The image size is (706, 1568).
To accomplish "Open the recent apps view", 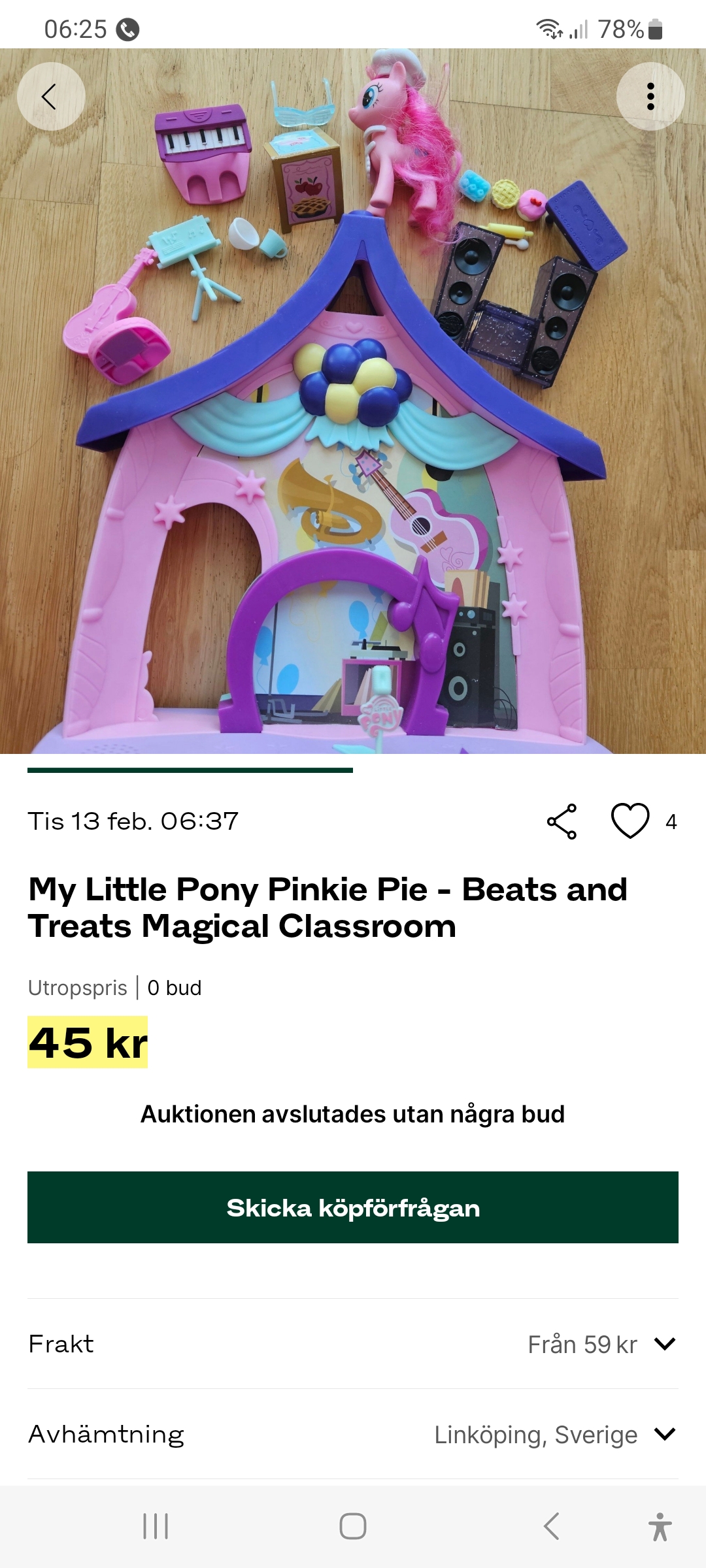I will tap(156, 1526).
